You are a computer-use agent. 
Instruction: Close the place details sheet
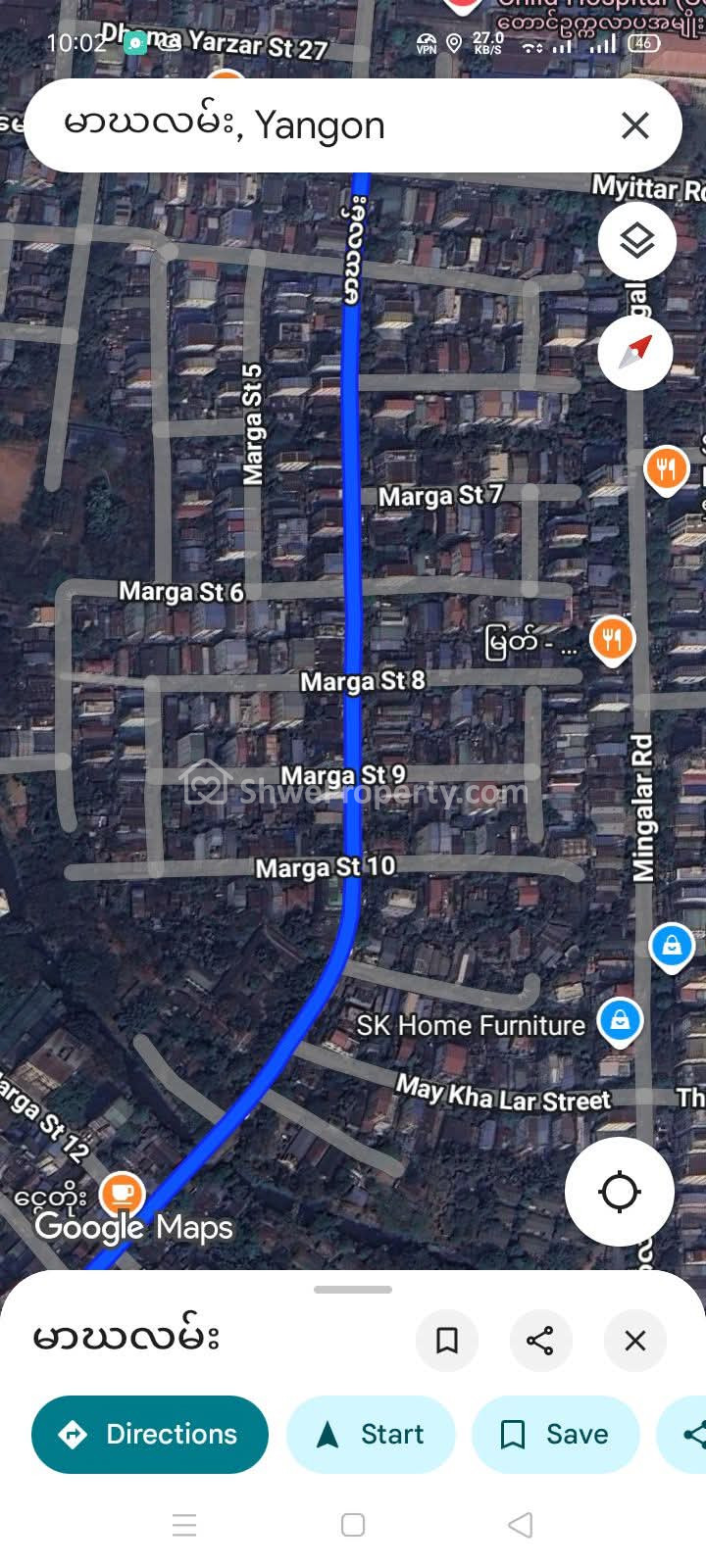coord(635,1340)
